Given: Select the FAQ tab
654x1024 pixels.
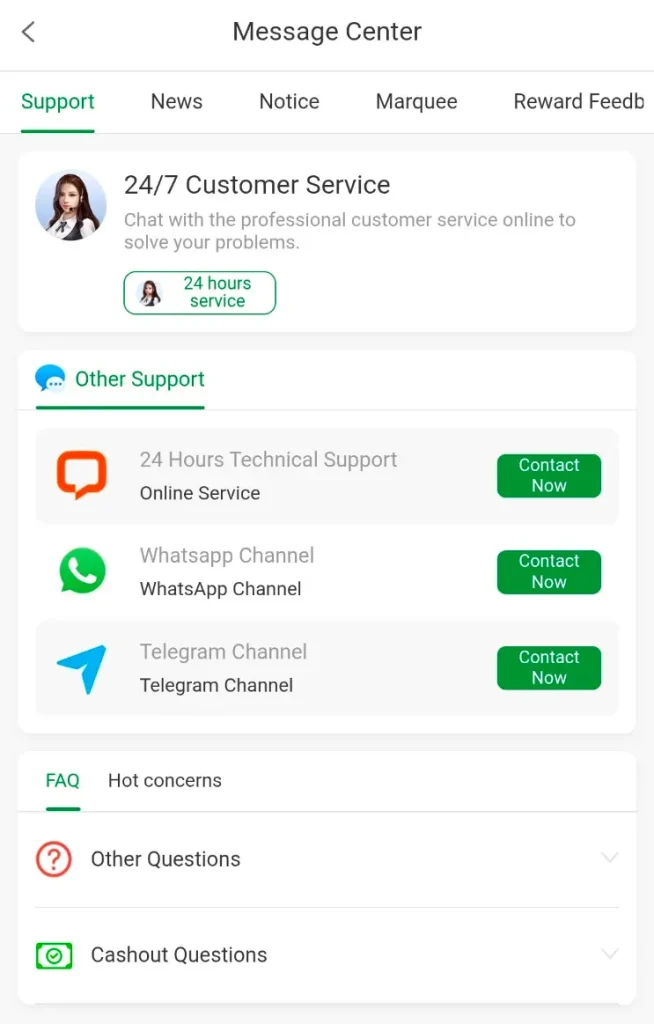Looking at the screenshot, I should coord(62,780).
